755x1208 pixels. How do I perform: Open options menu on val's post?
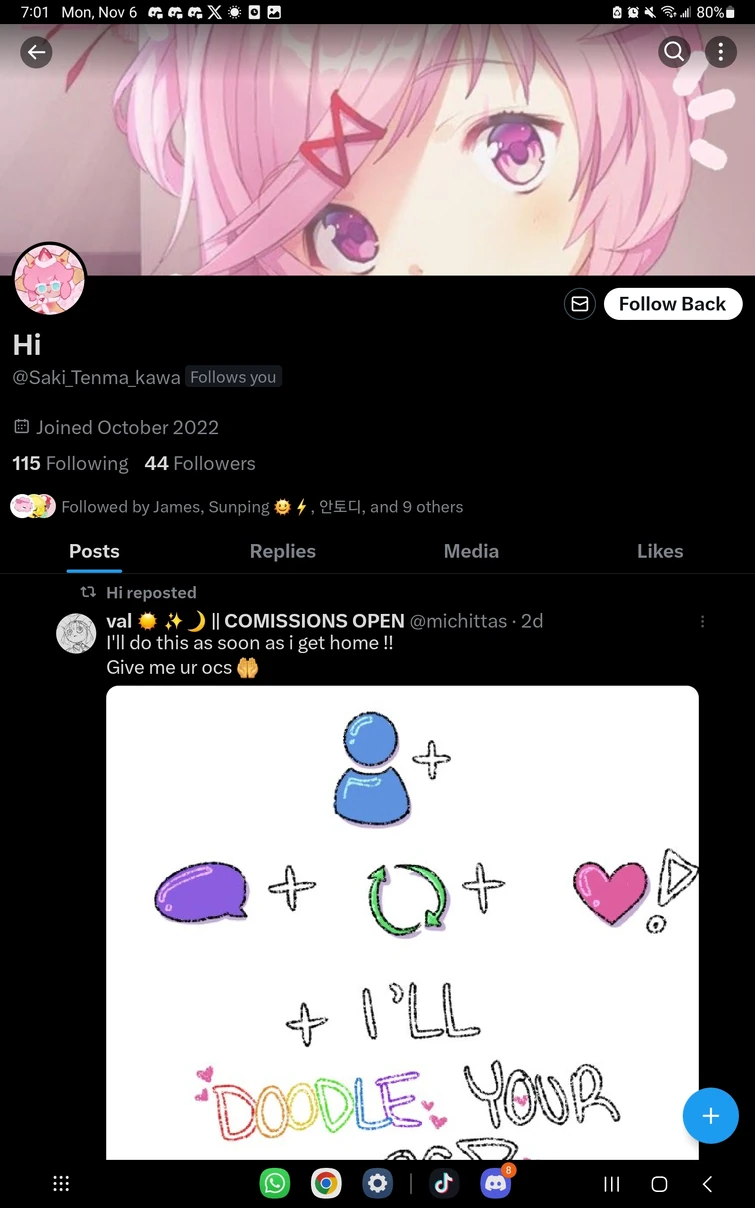pos(702,621)
